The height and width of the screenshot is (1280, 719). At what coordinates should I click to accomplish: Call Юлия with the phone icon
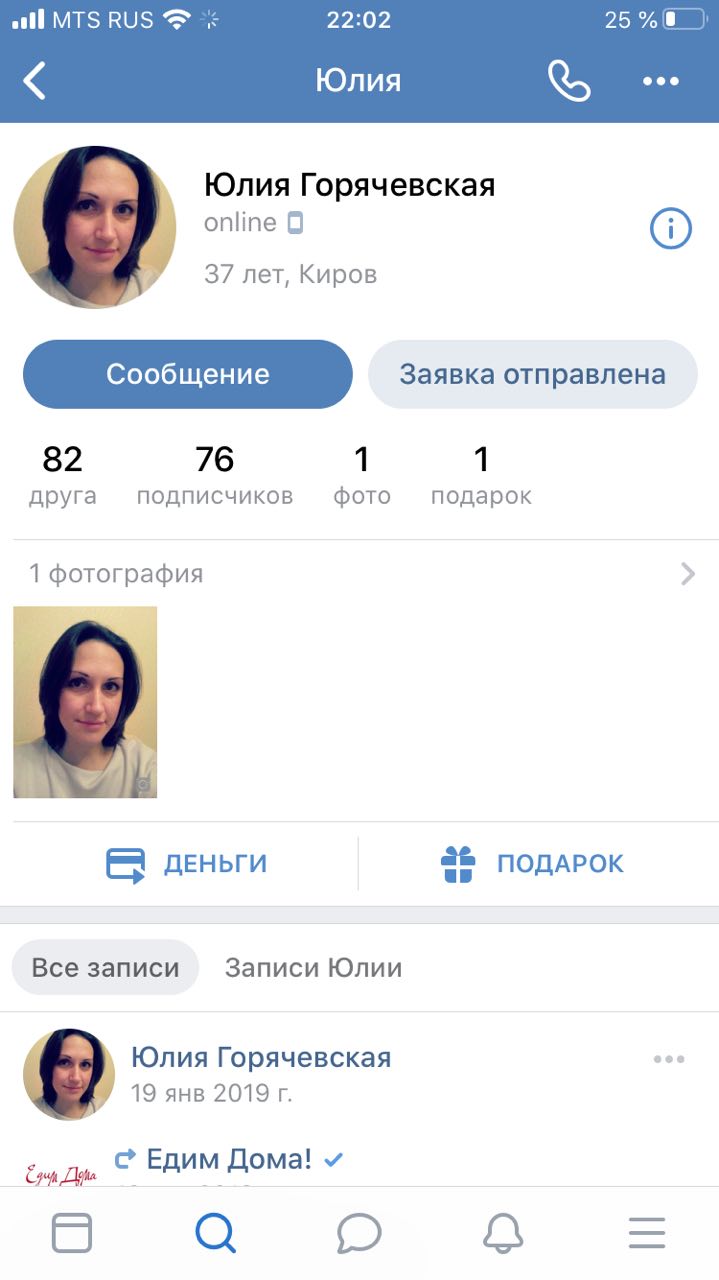pyautogui.click(x=569, y=81)
